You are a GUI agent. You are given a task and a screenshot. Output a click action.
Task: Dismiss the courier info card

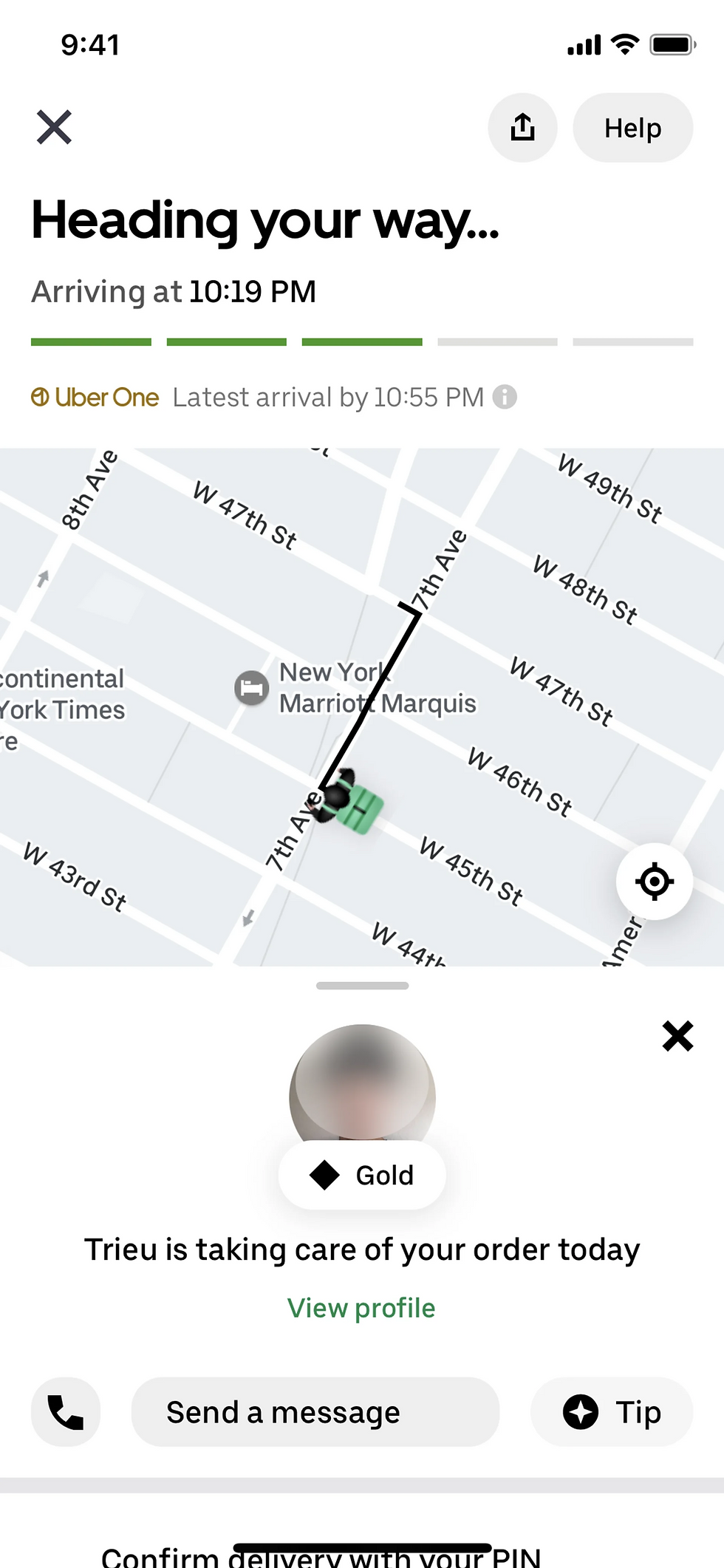pyautogui.click(x=677, y=1036)
